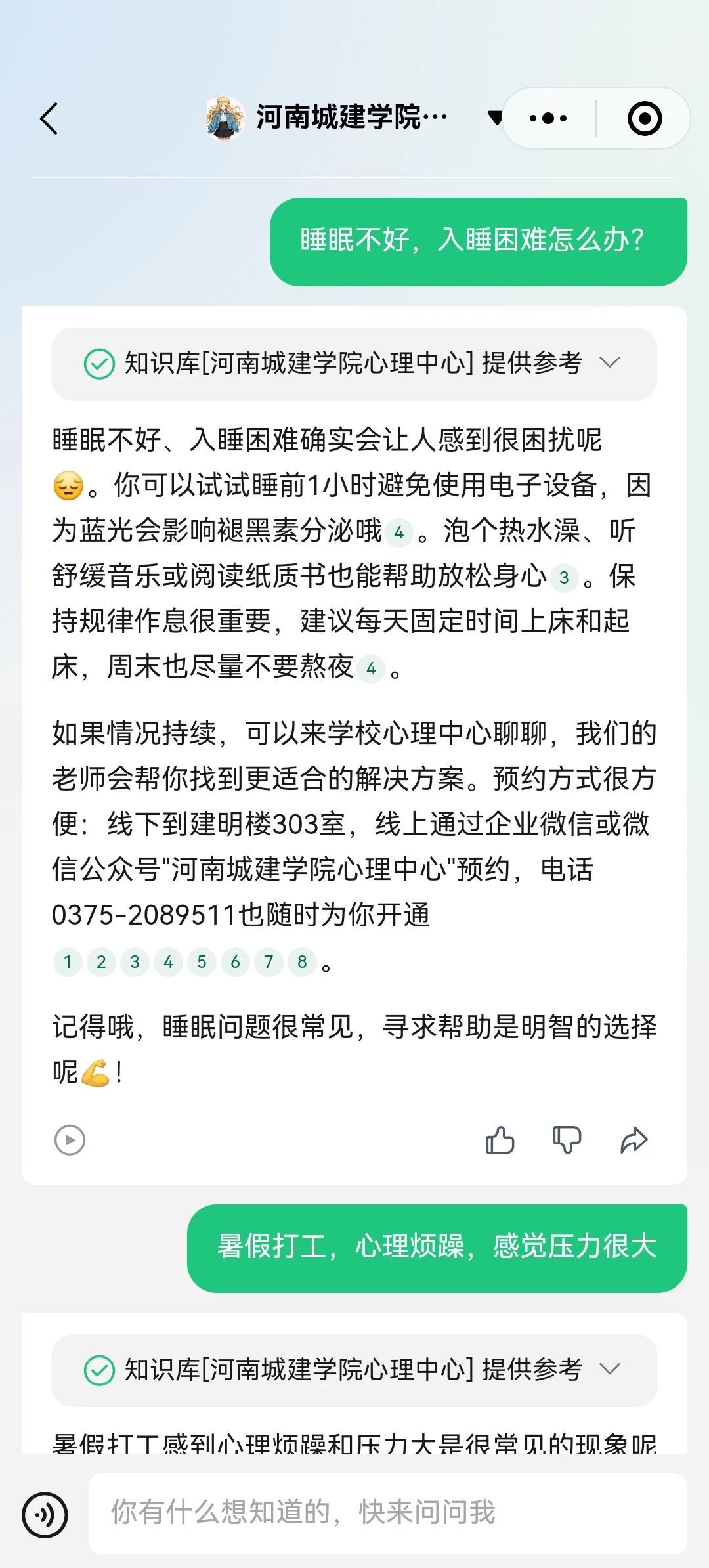This screenshot has width=709, height=1568.
Task: Play the sleep answer aloud
Action: (70, 1140)
